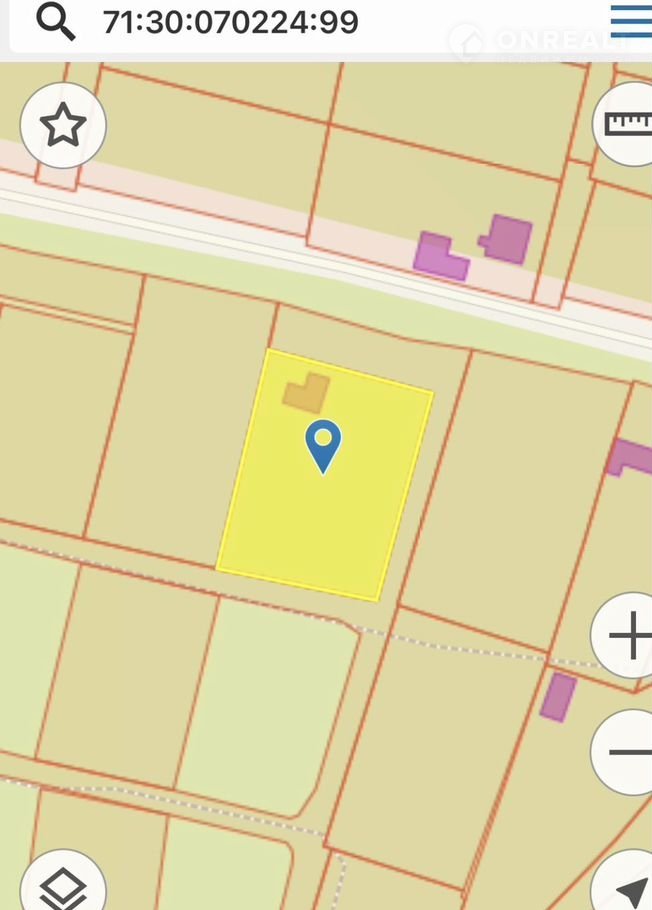Viewport: 652px width, 910px height.
Task: Tap the blue pin on highlighted parcel
Action: 323,444
